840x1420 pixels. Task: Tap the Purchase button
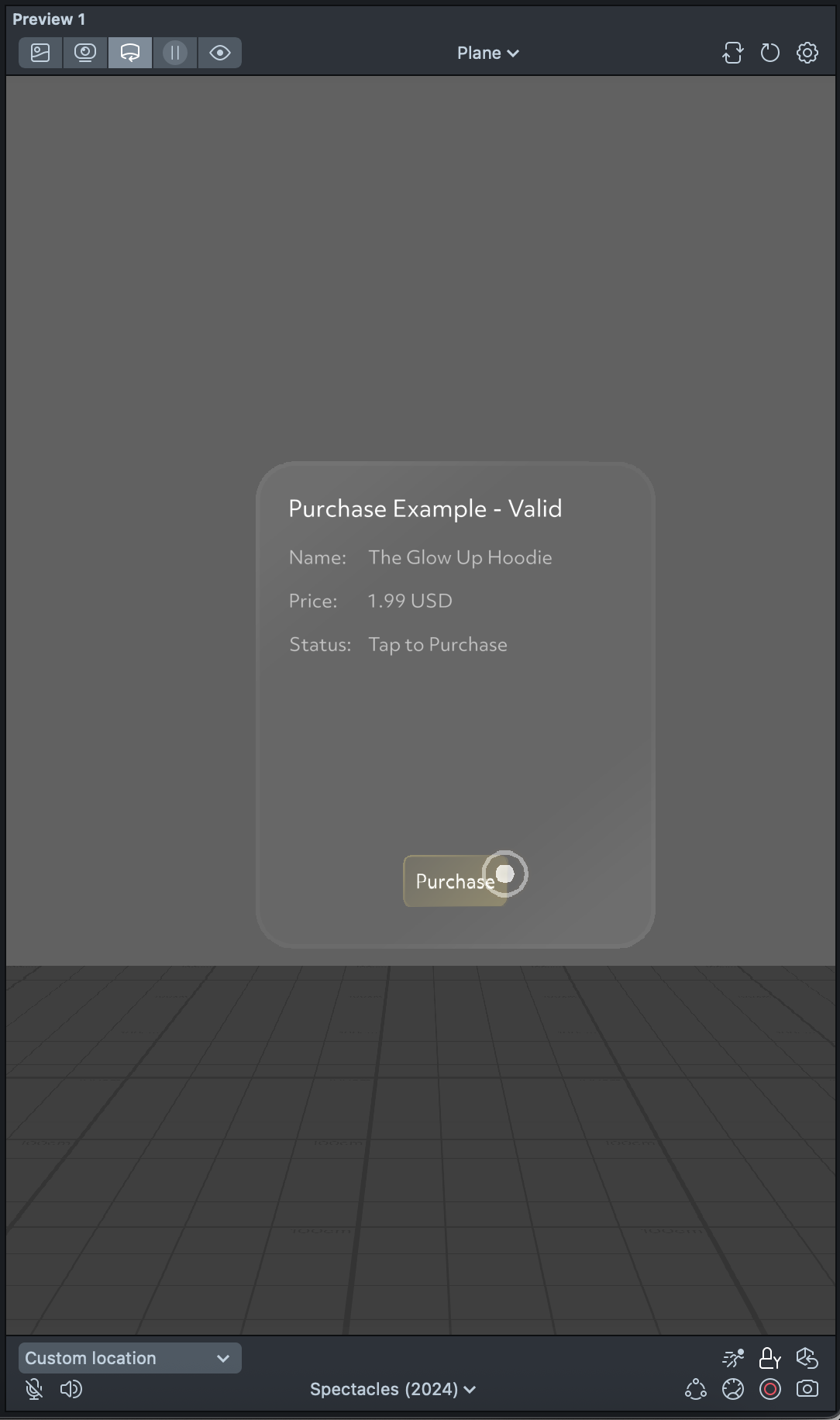click(x=454, y=881)
